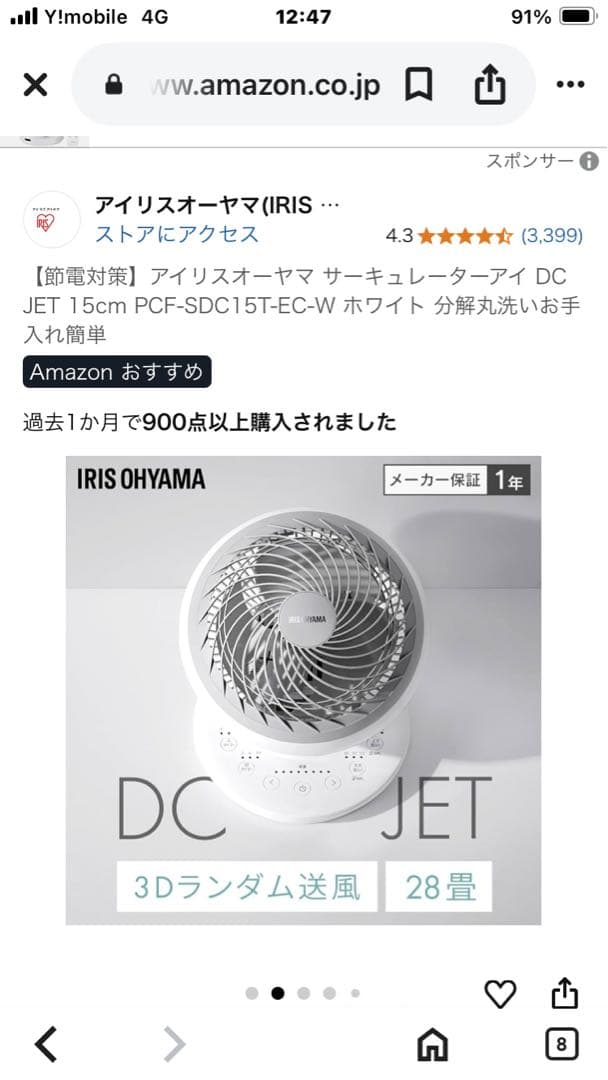Open the 3,399 customer reviews
Screen dimensions: 608x1080
552,236
